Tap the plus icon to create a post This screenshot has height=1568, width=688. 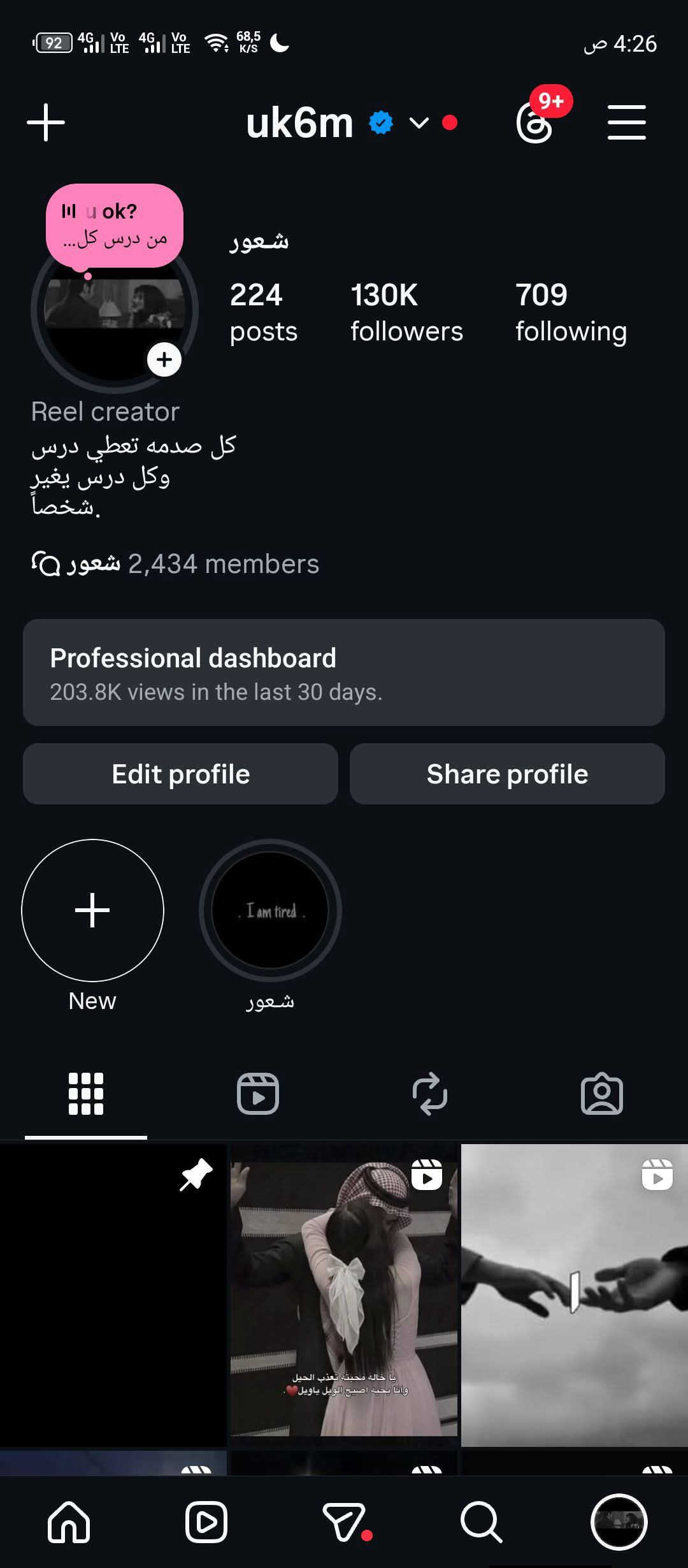[46, 122]
